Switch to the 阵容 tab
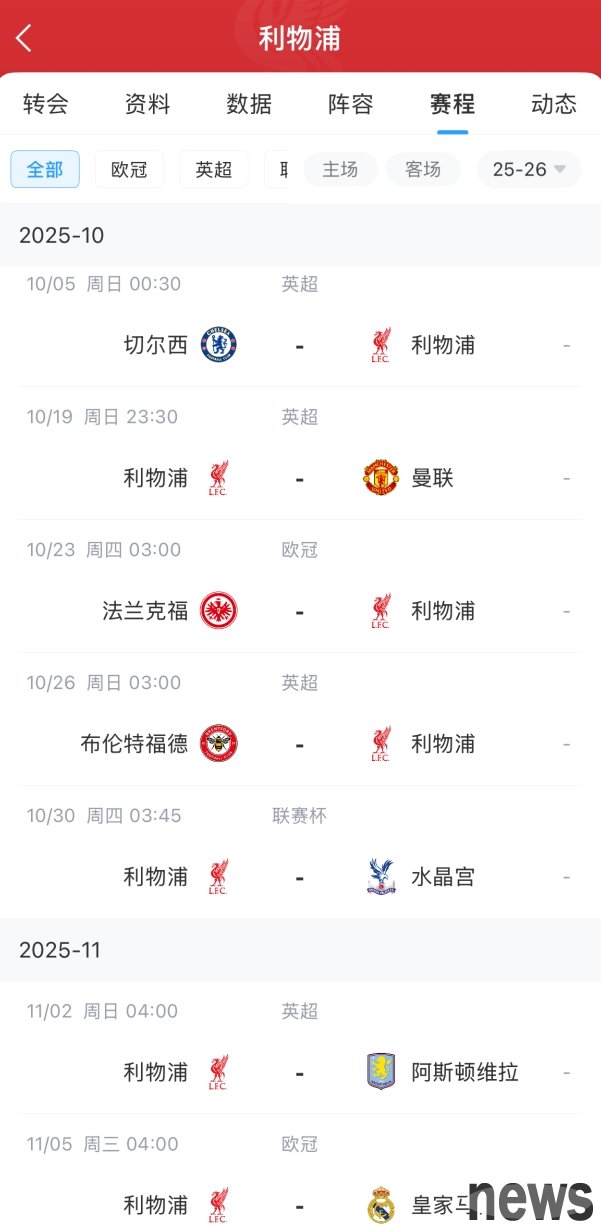 click(351, 104)
